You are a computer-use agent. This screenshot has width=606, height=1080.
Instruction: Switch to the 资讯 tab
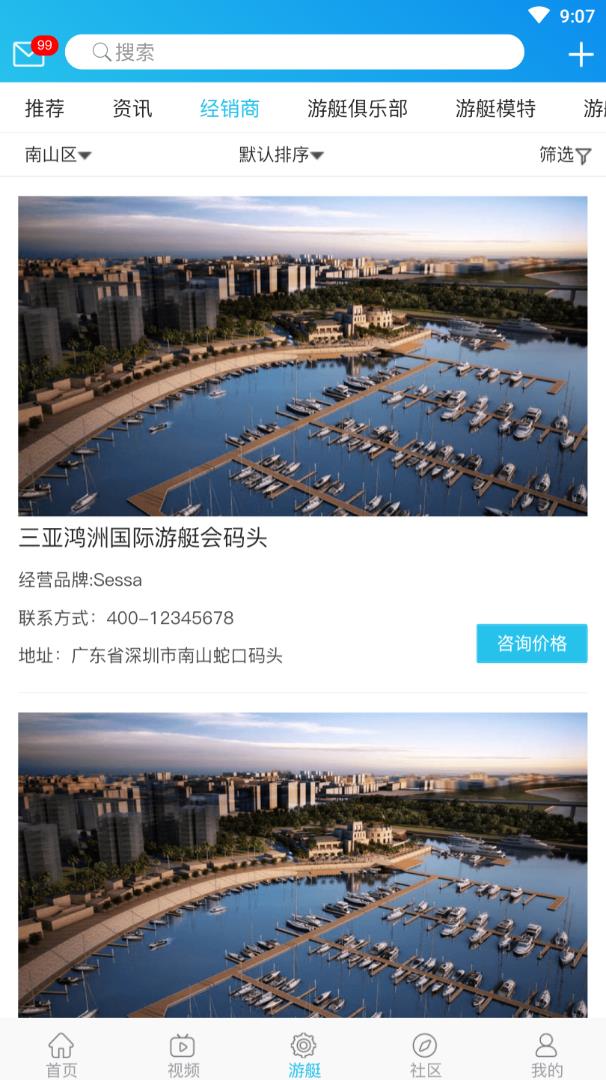click(132, 108)
